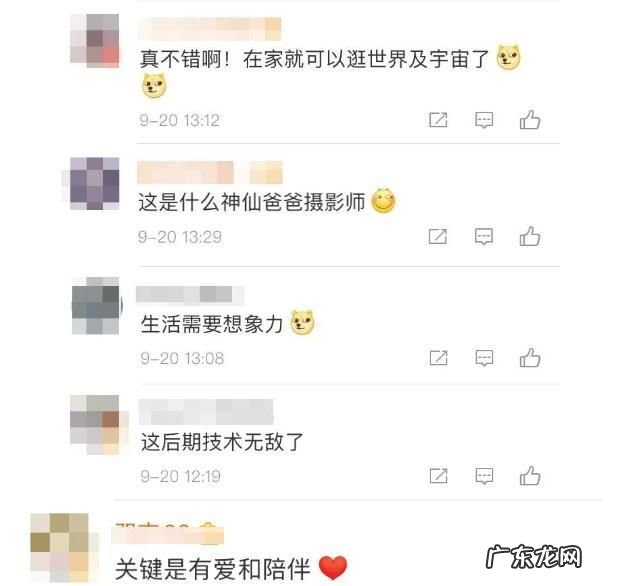Reply to the 这后期技术无敌了 comment
Screen dimensions: 620x586
click(484, 476)
